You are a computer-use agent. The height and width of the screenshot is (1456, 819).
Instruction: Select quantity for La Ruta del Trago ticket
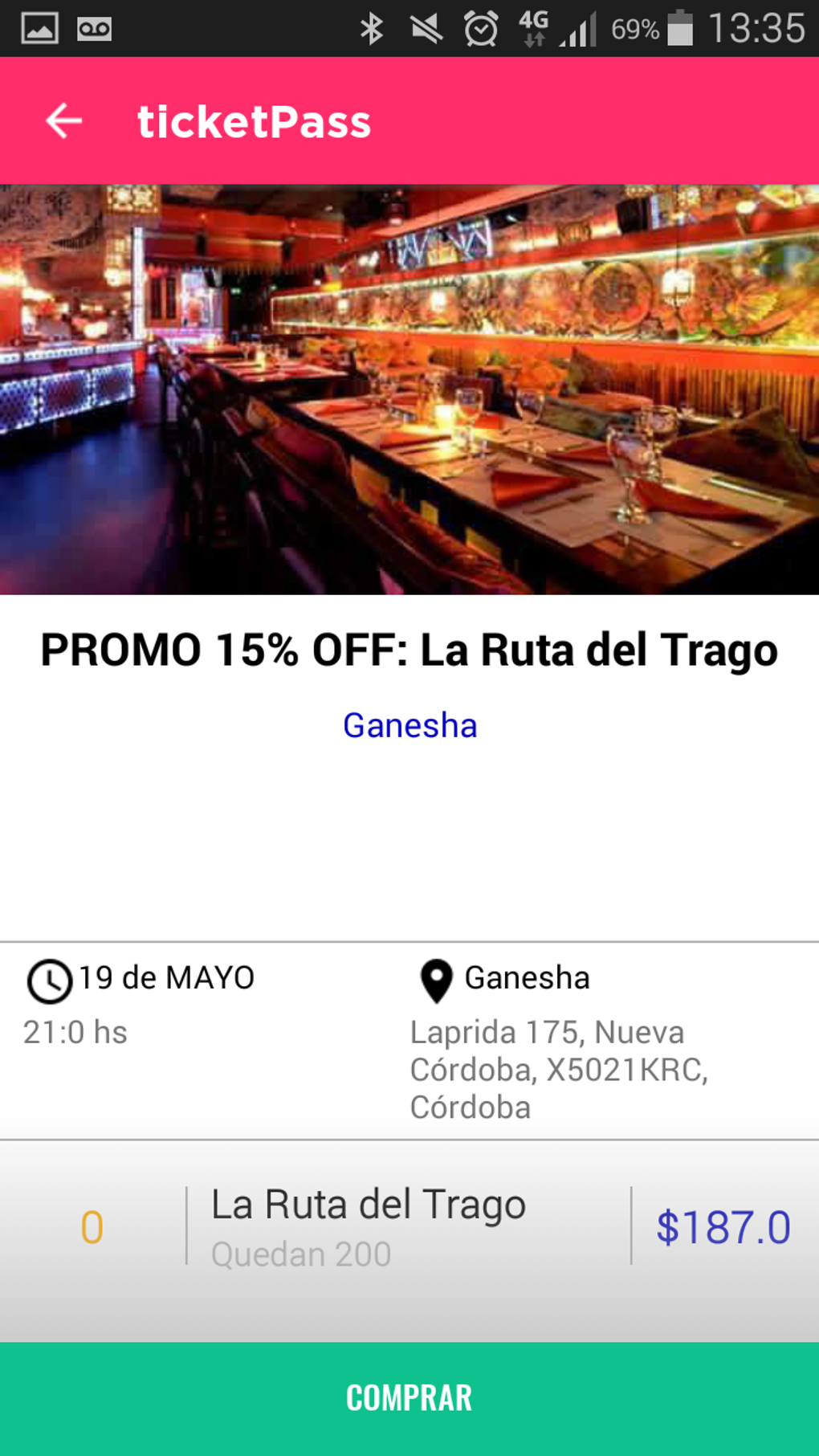click(x=92, y=1227)
